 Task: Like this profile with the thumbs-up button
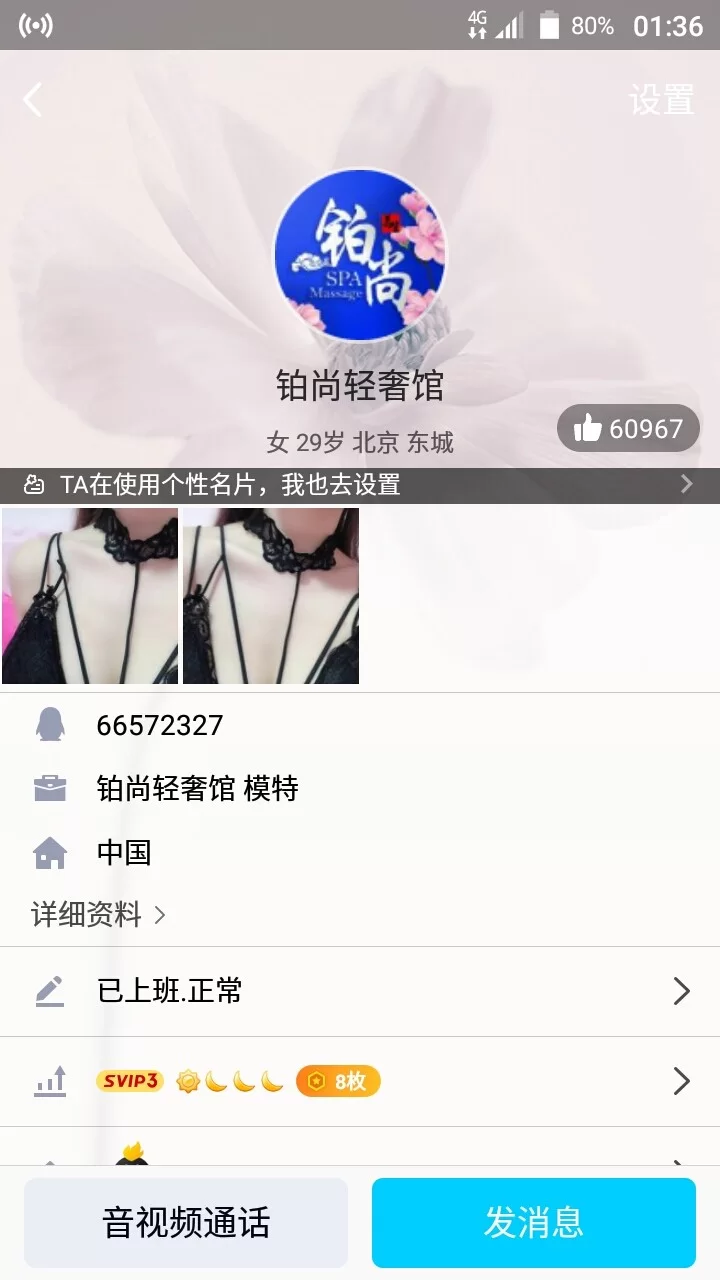tap(628, 429)
